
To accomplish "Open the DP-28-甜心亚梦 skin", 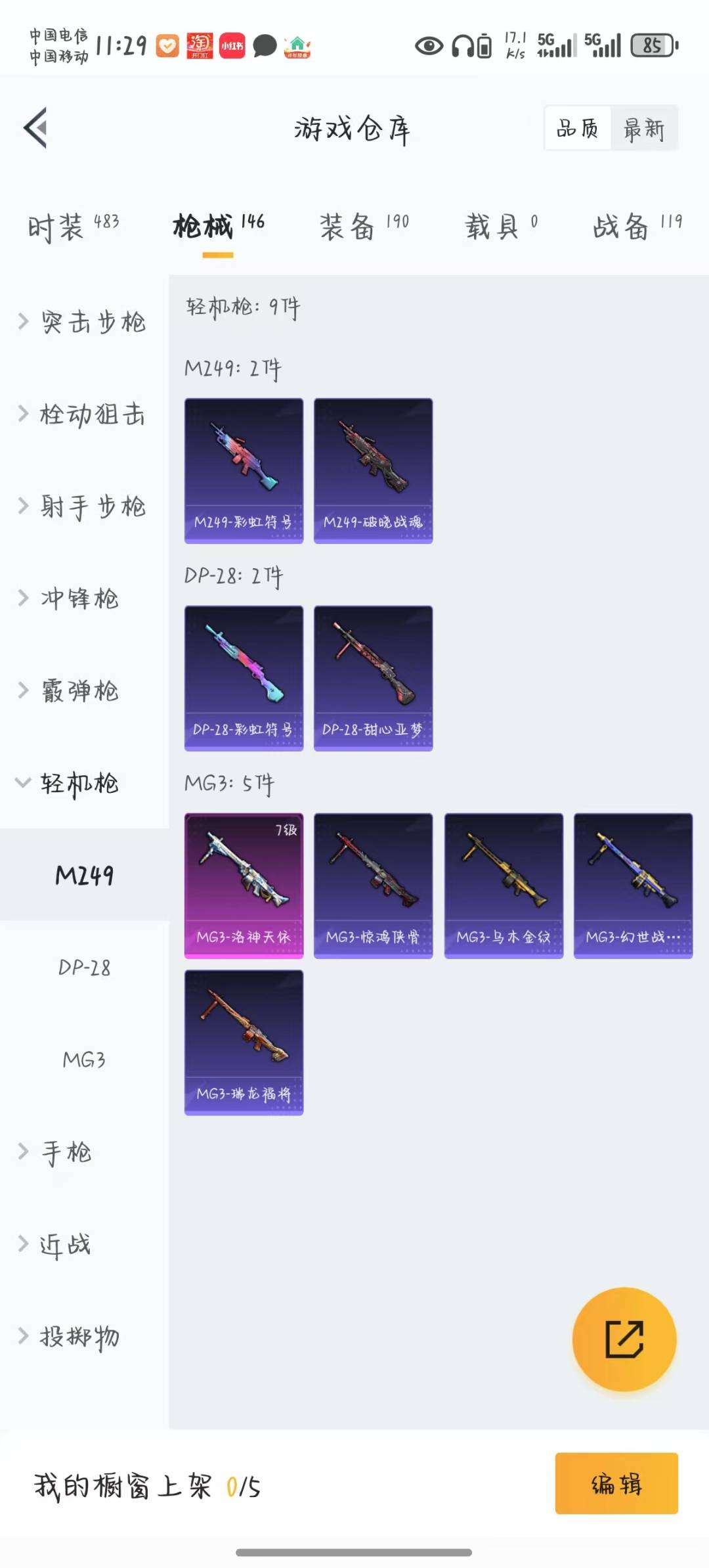I will (373, 678).
